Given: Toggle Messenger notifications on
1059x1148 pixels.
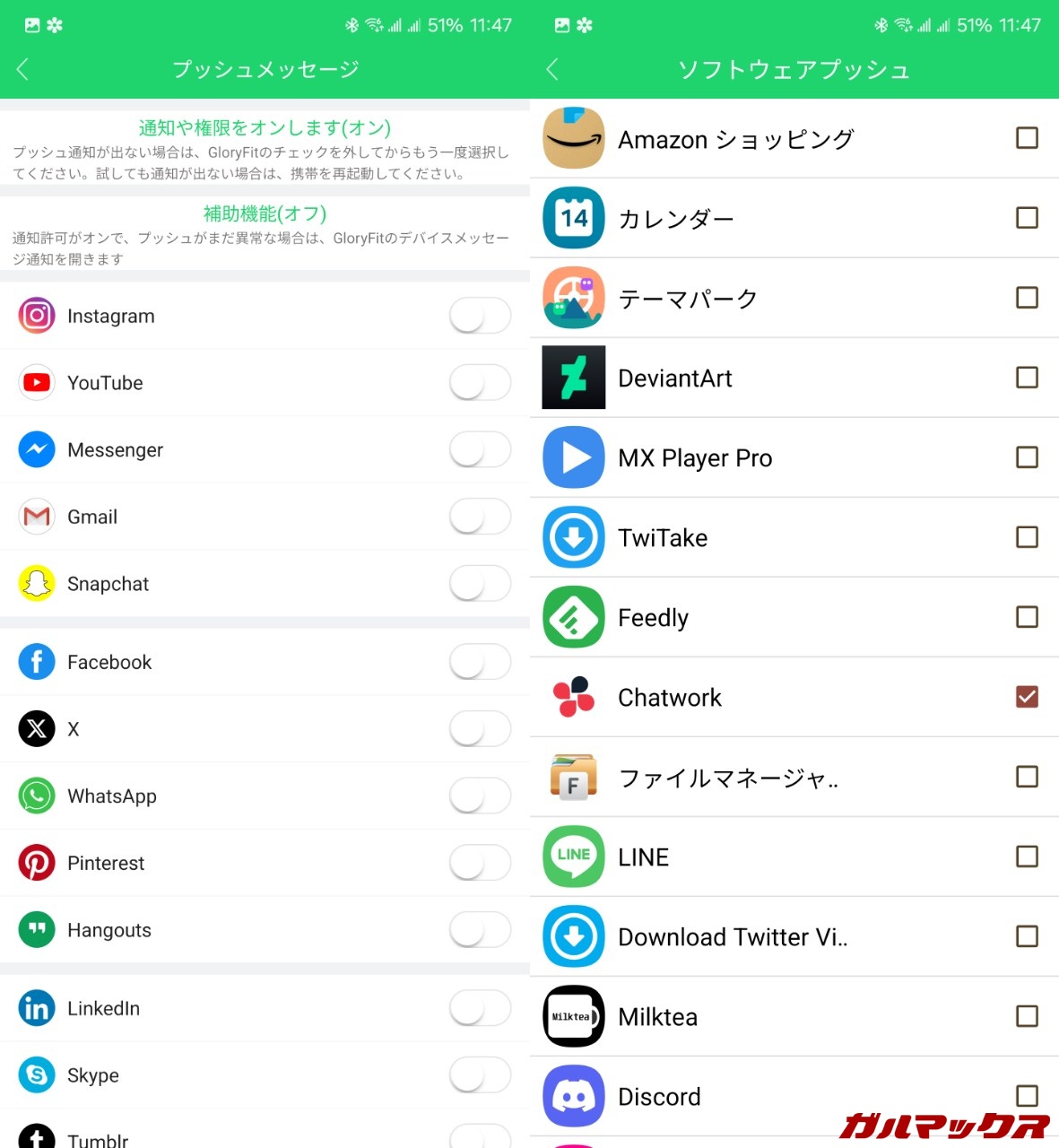Looking at the screenshot, I should pyautogui.click(x=480, y=449).
